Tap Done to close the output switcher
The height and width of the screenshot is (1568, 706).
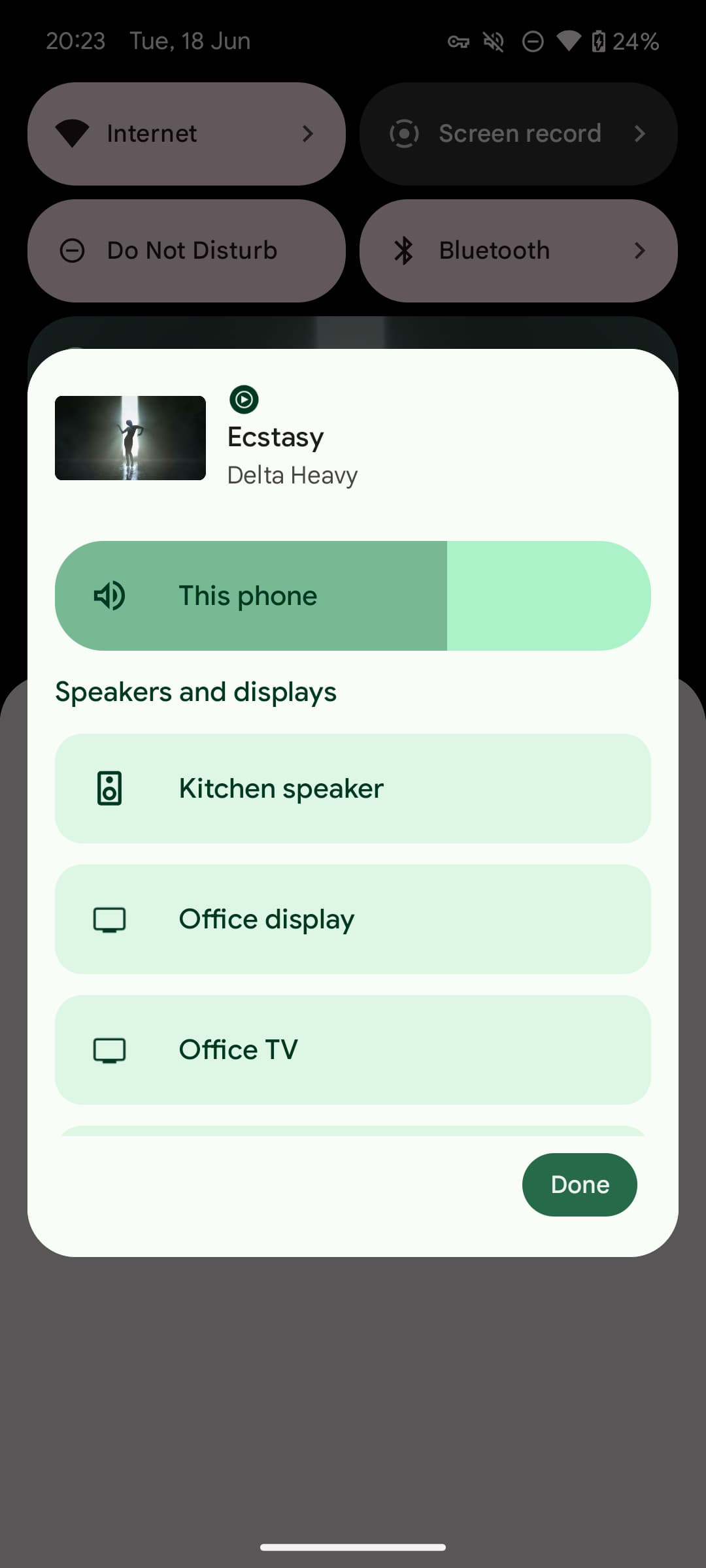coord(579,1184)
